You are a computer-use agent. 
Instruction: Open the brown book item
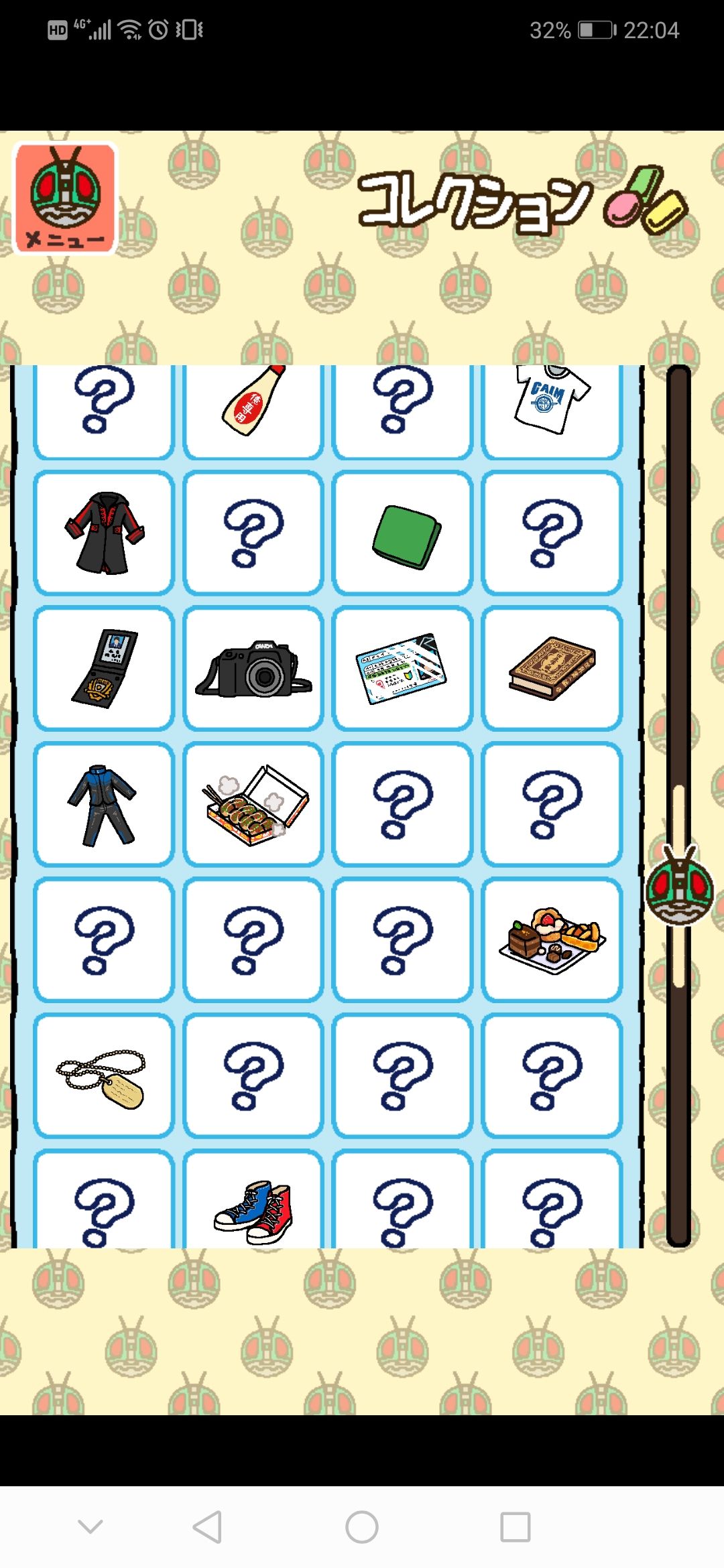[x=552, y=669]
